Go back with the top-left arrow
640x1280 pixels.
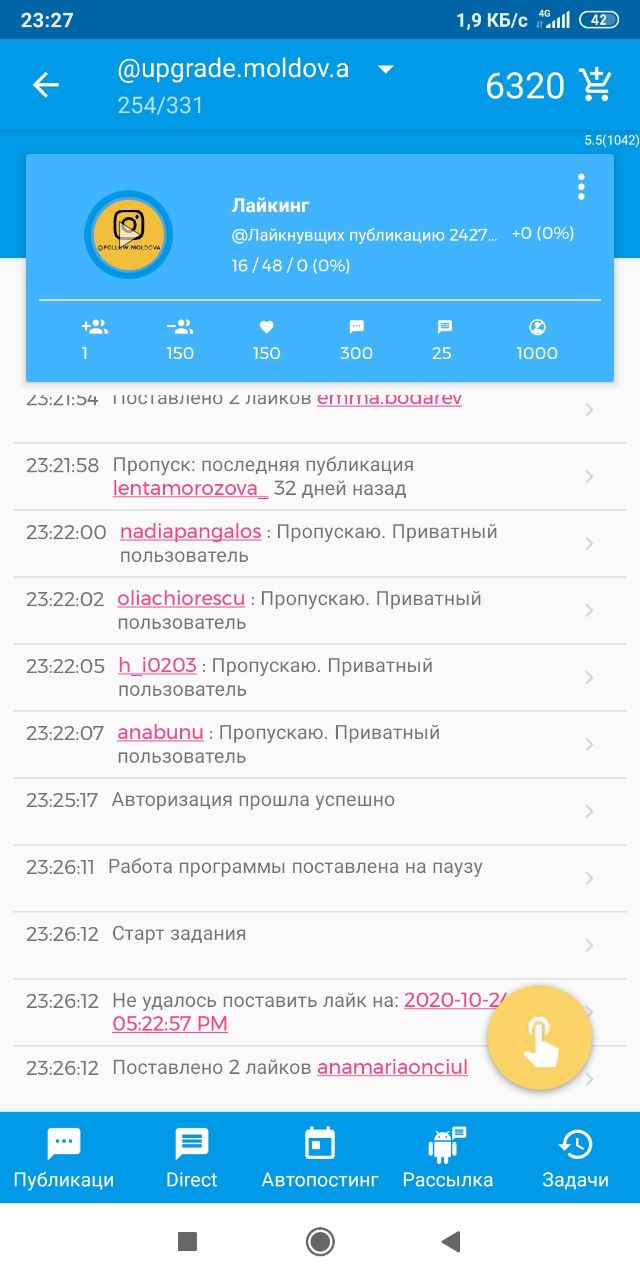(x=46, y=85)
